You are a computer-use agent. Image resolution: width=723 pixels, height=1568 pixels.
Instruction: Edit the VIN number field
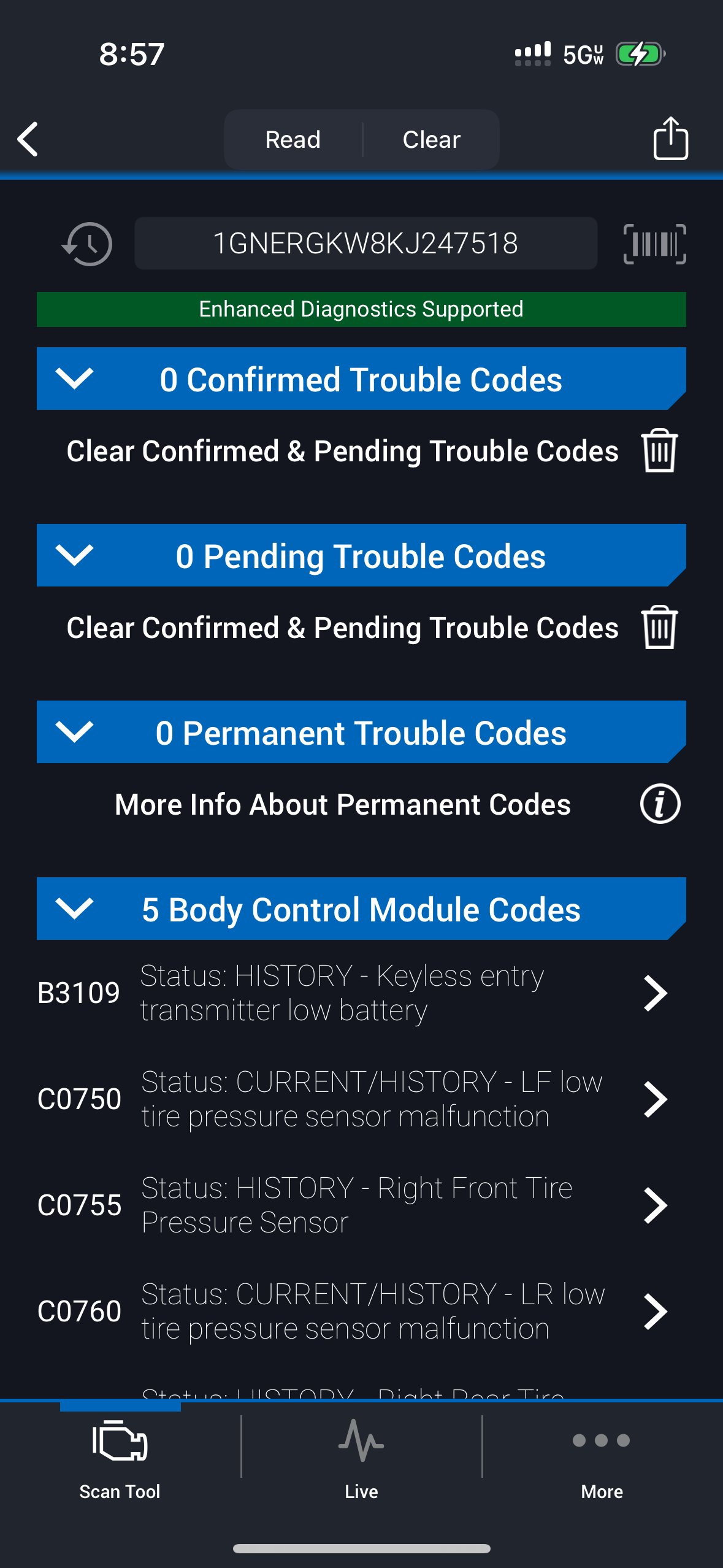coord(365,244)
